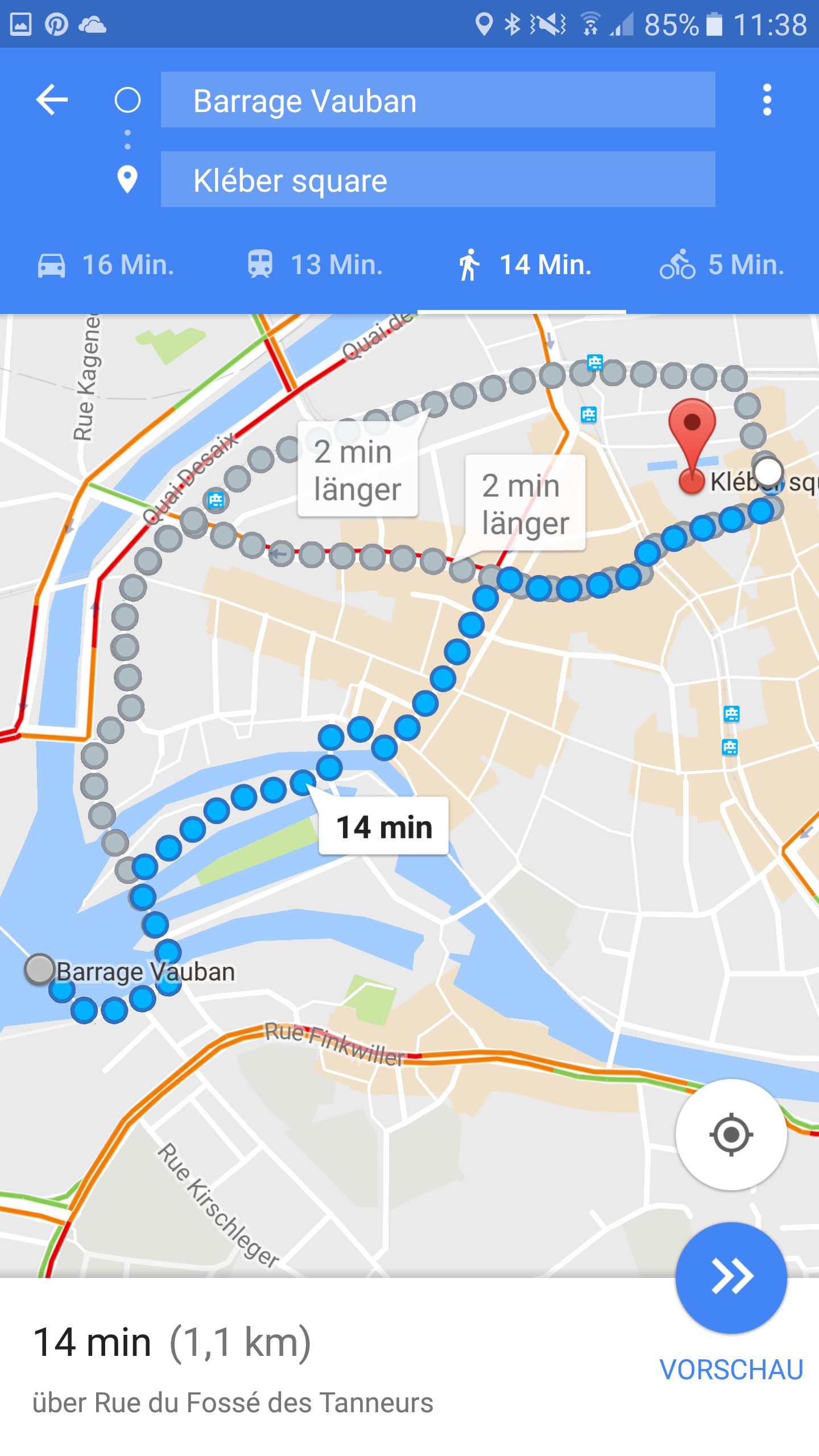Select the walking tab, 14 Min.
The image size is (819, 1456).
pyautogui.click(x=523, y=265)
